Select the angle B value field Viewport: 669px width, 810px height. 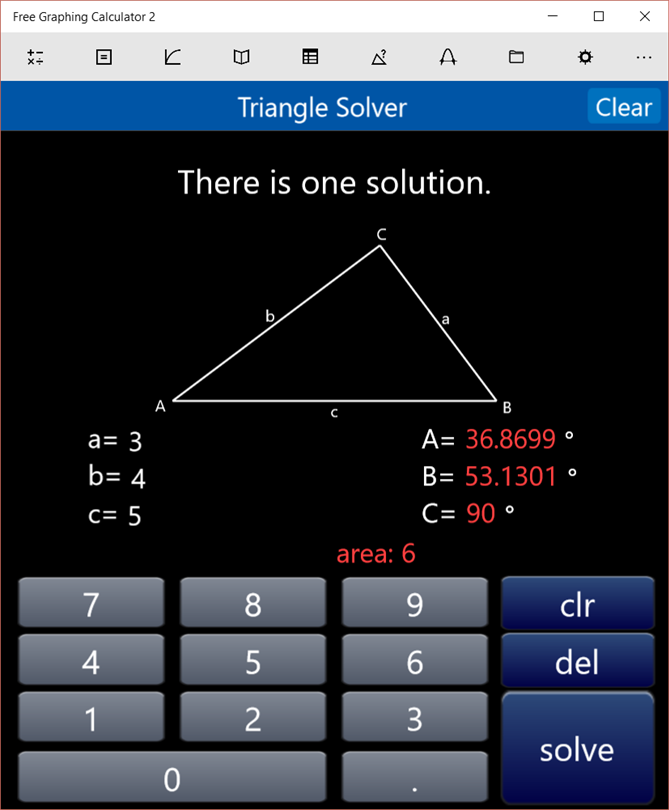(510, 476)
